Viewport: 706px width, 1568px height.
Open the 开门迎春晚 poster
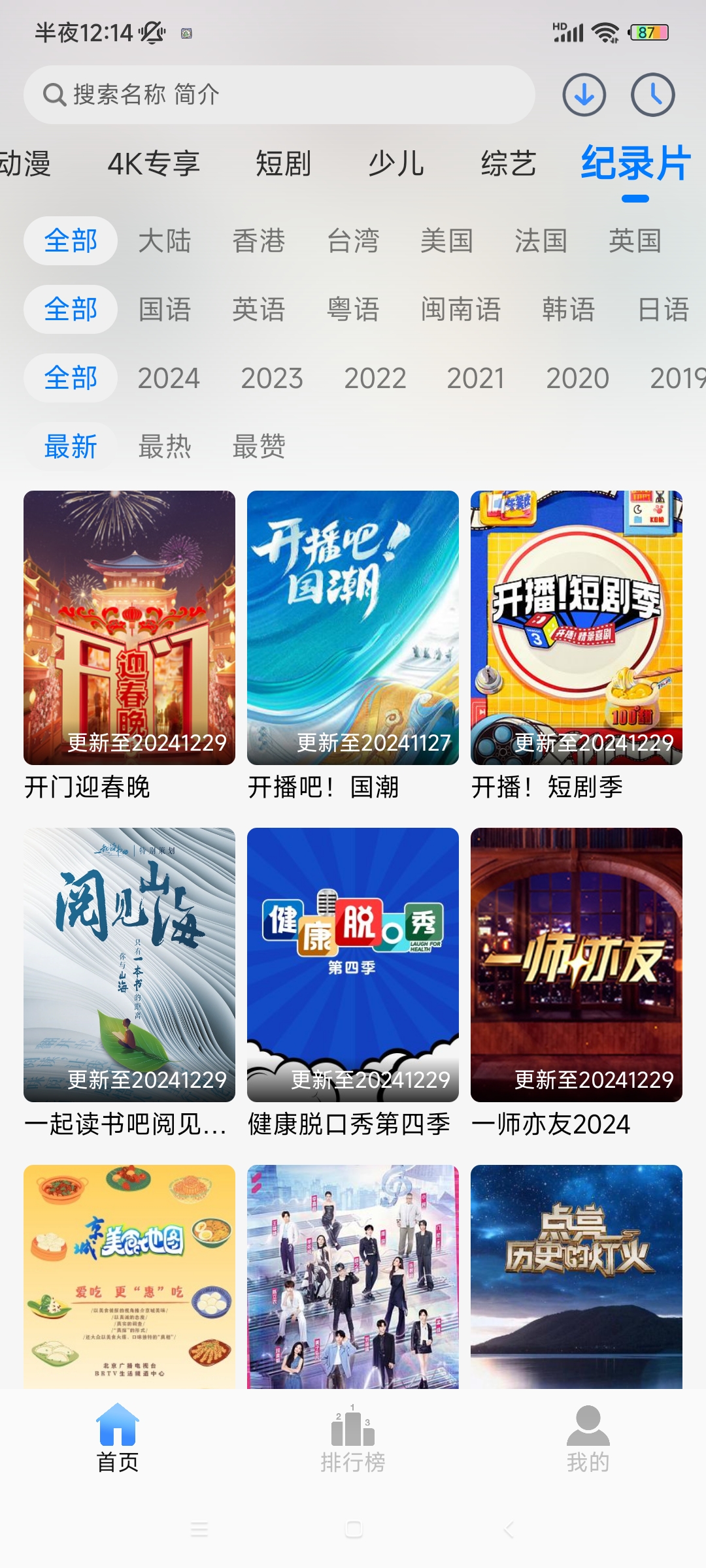pos(129,628)
